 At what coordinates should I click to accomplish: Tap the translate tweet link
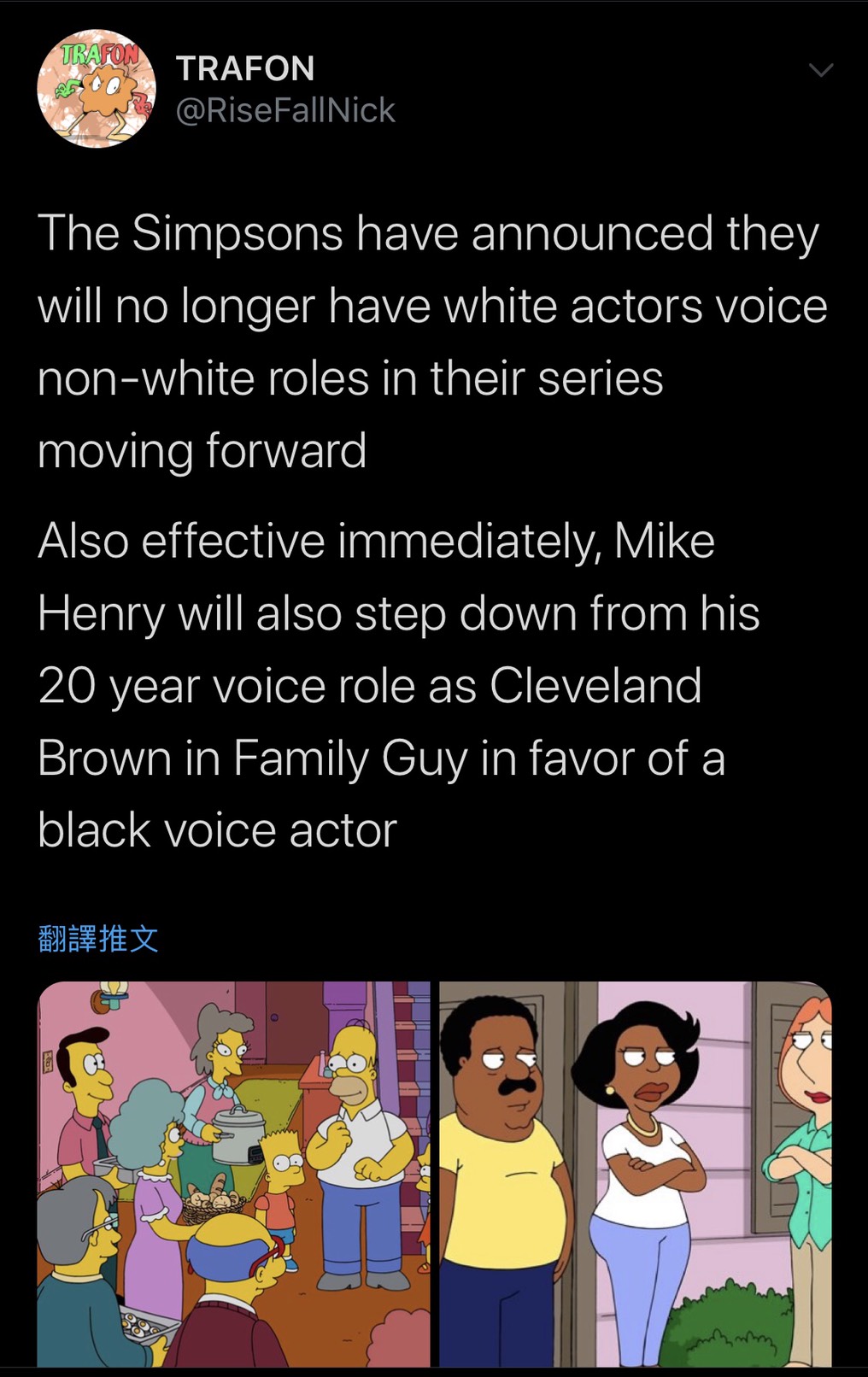[98, 938]
